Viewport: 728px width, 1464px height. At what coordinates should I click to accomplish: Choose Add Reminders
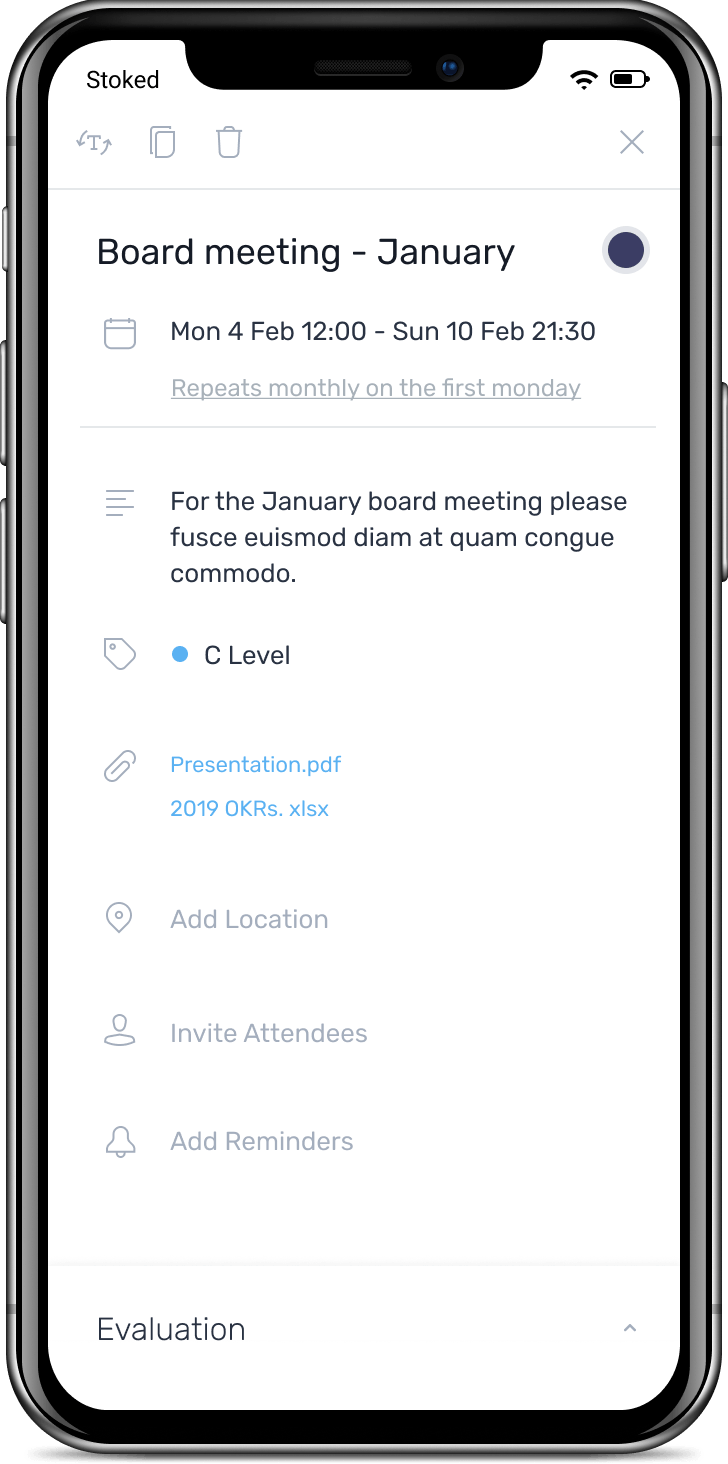[x=261, y=1141]
